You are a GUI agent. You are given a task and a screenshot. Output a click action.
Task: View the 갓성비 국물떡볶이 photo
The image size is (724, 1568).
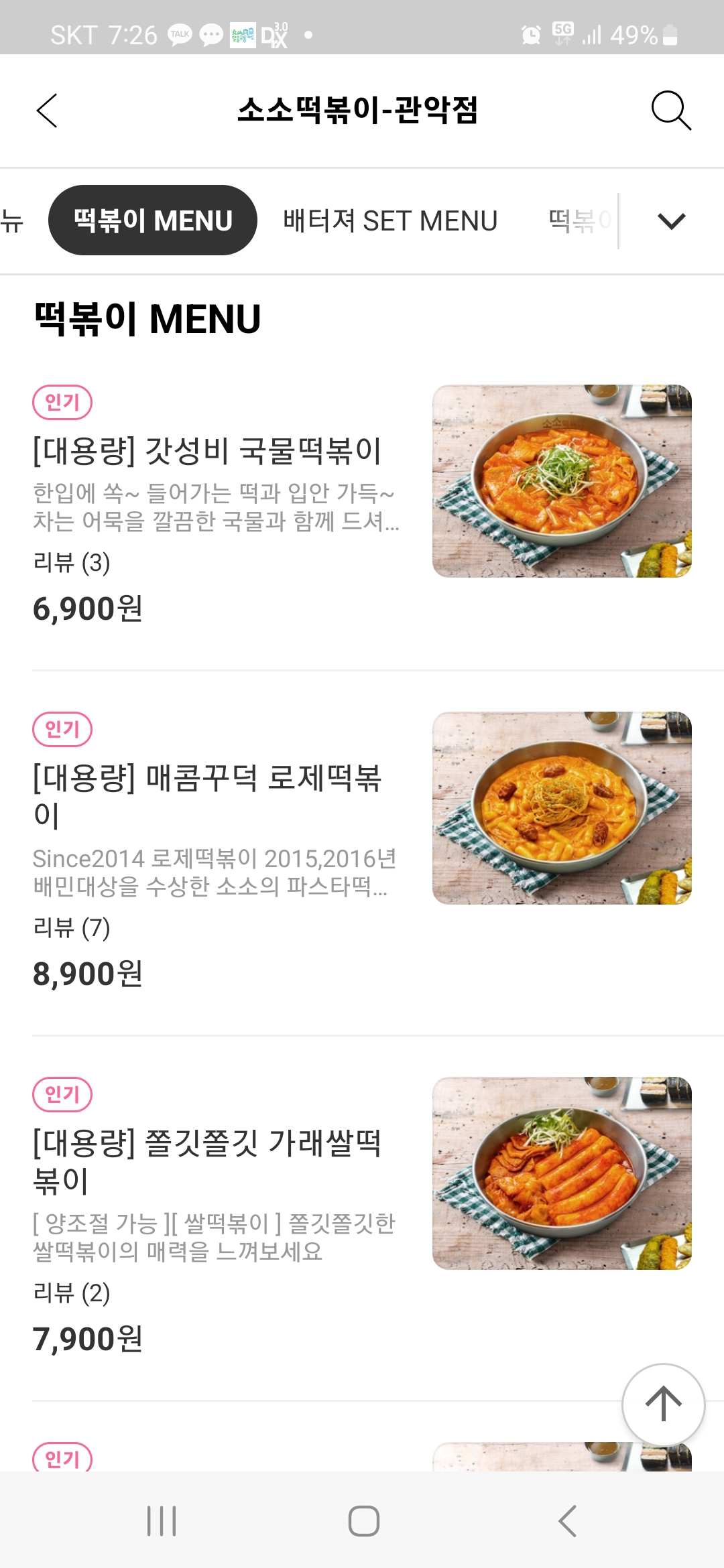[562, 481]
